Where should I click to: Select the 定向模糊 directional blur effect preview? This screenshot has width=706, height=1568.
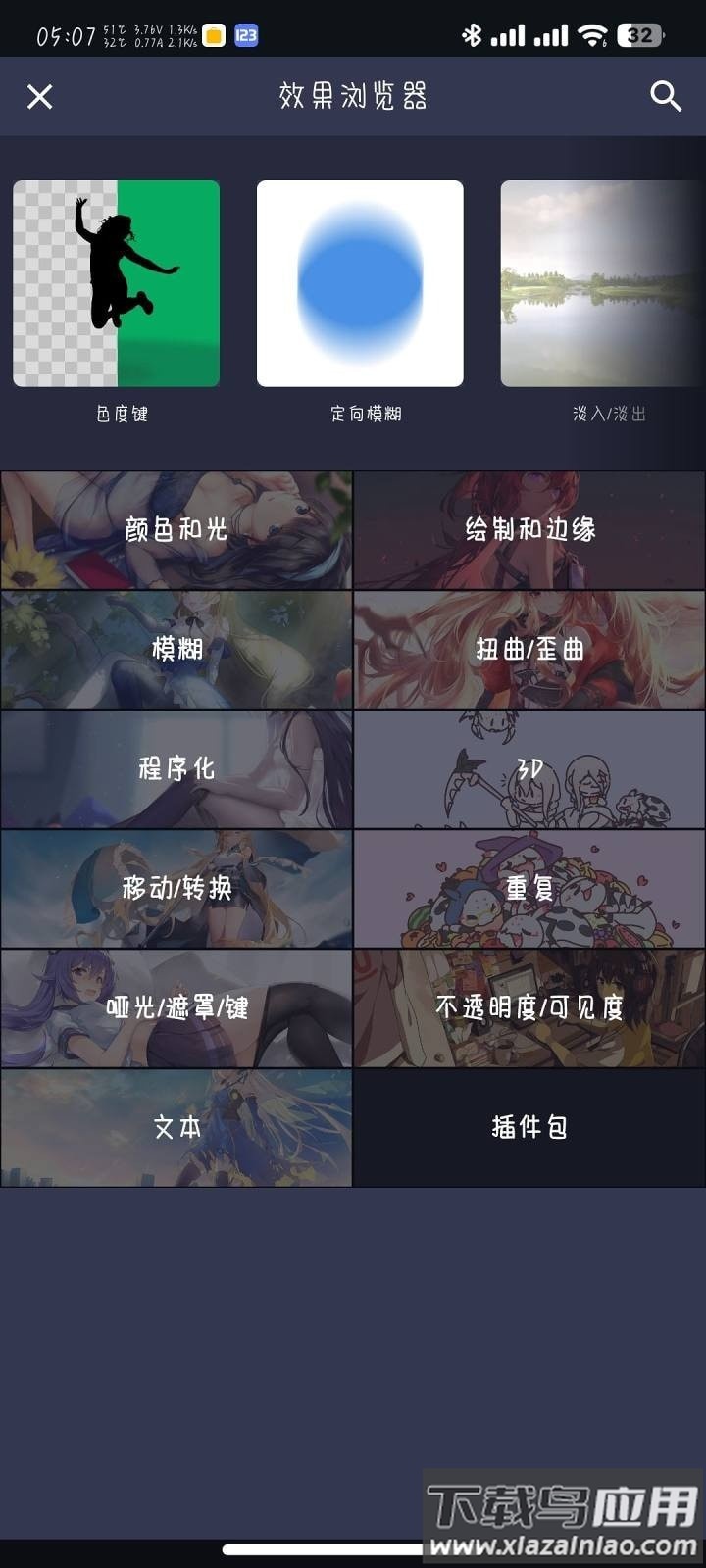click(360, 282)
